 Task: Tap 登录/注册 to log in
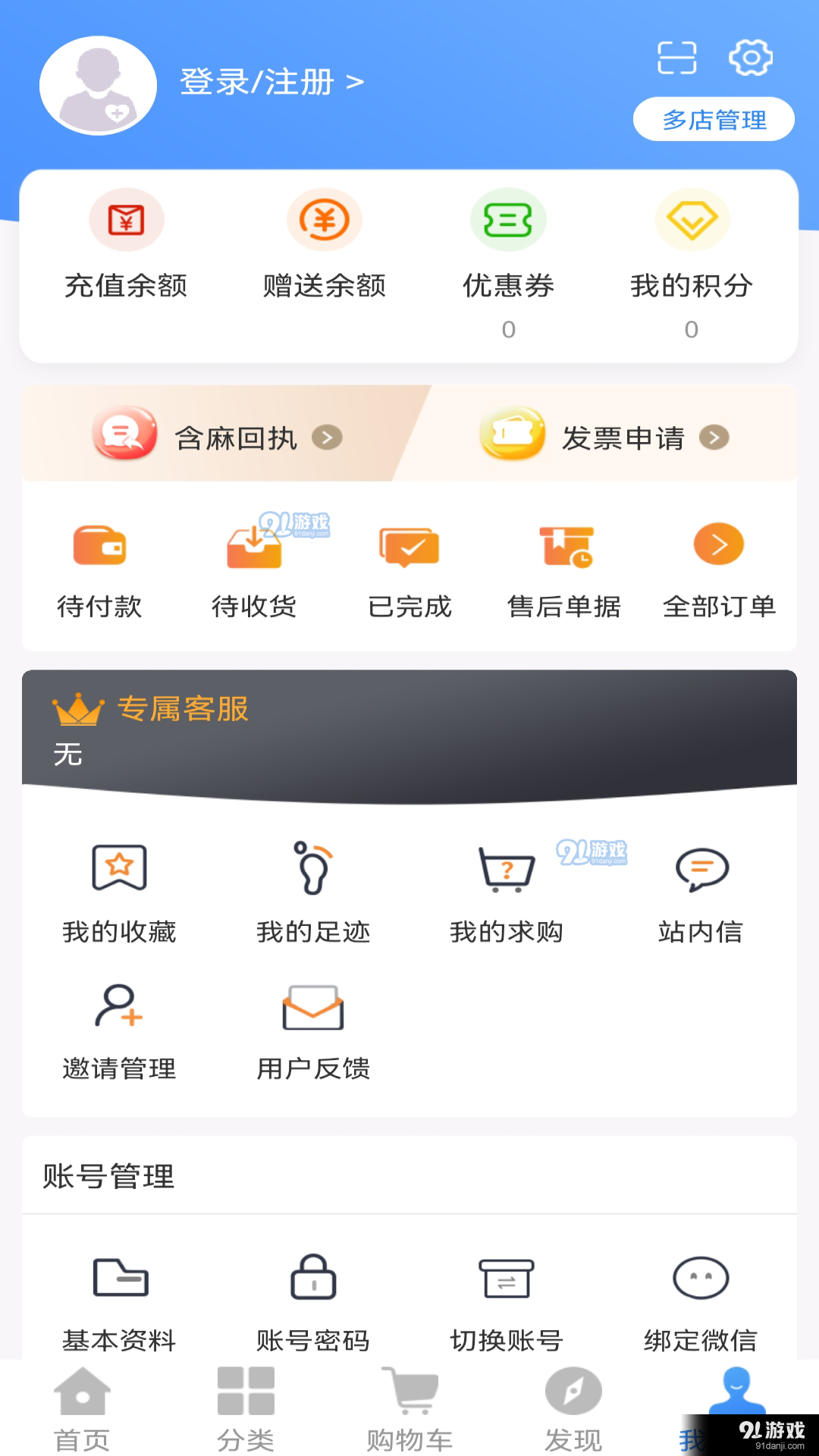click(x=271, y=82)
